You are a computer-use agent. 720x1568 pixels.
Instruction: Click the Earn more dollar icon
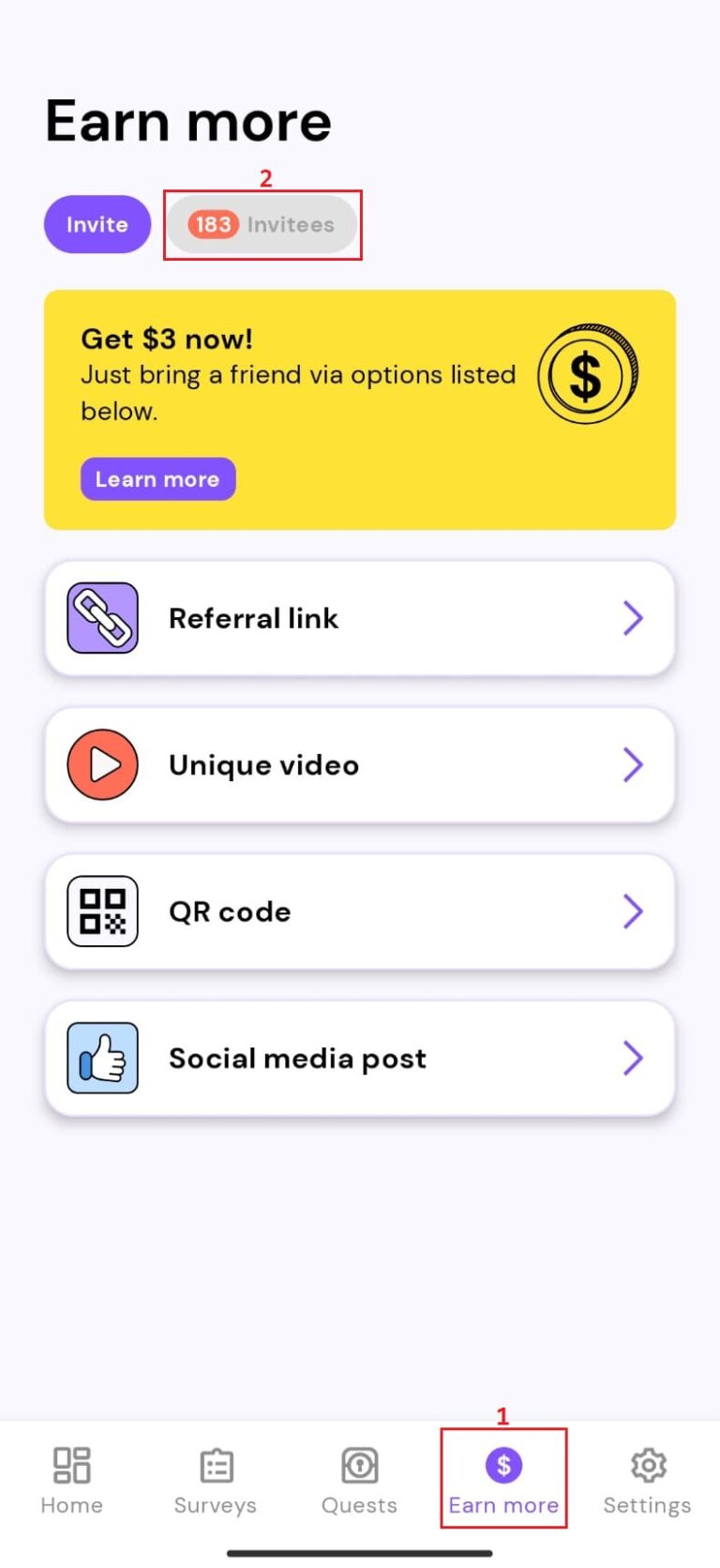pos(503,1464)
